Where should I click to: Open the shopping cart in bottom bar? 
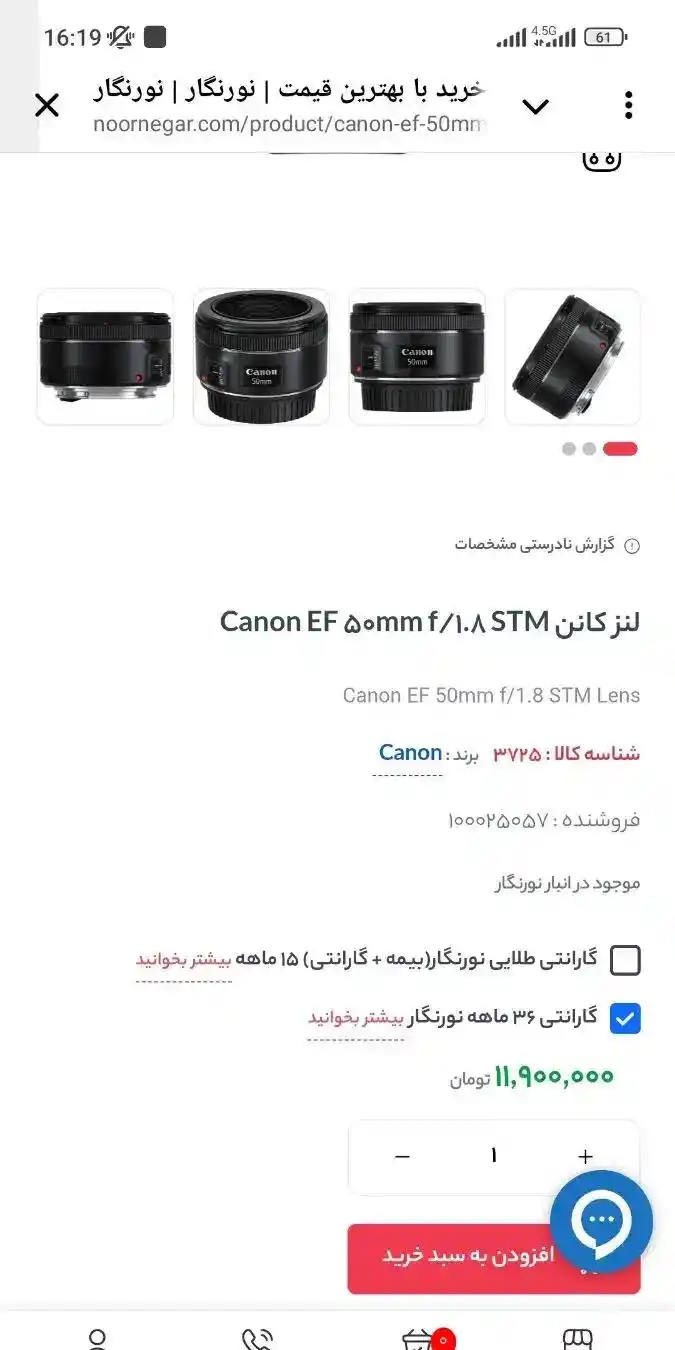(417, 1338)
